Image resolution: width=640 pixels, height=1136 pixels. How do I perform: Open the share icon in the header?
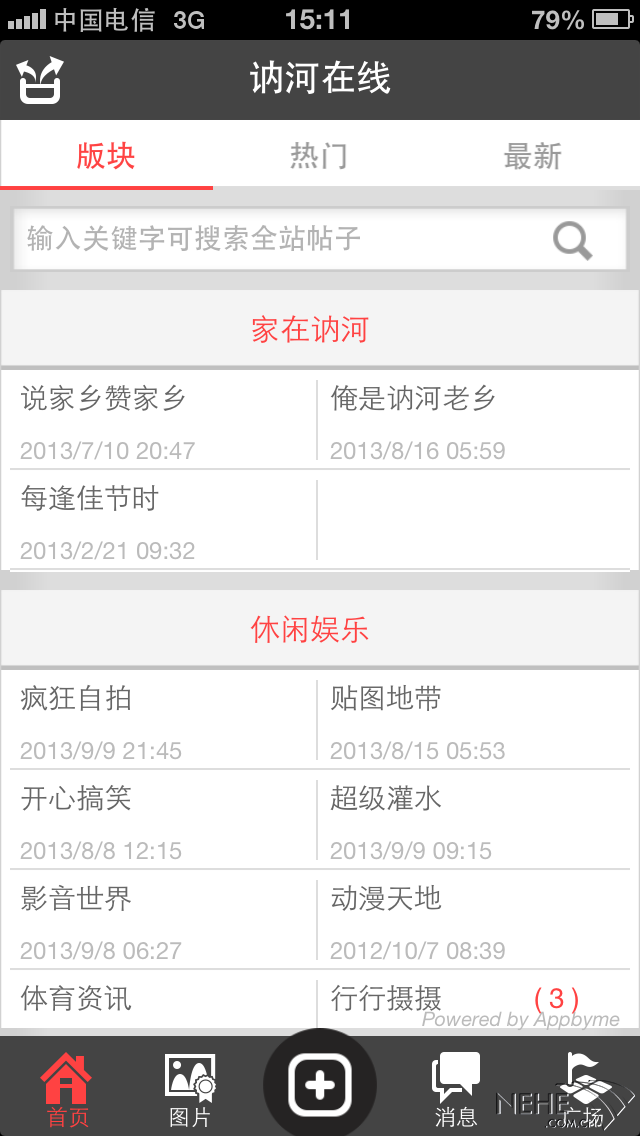click(x=40, y=80)
